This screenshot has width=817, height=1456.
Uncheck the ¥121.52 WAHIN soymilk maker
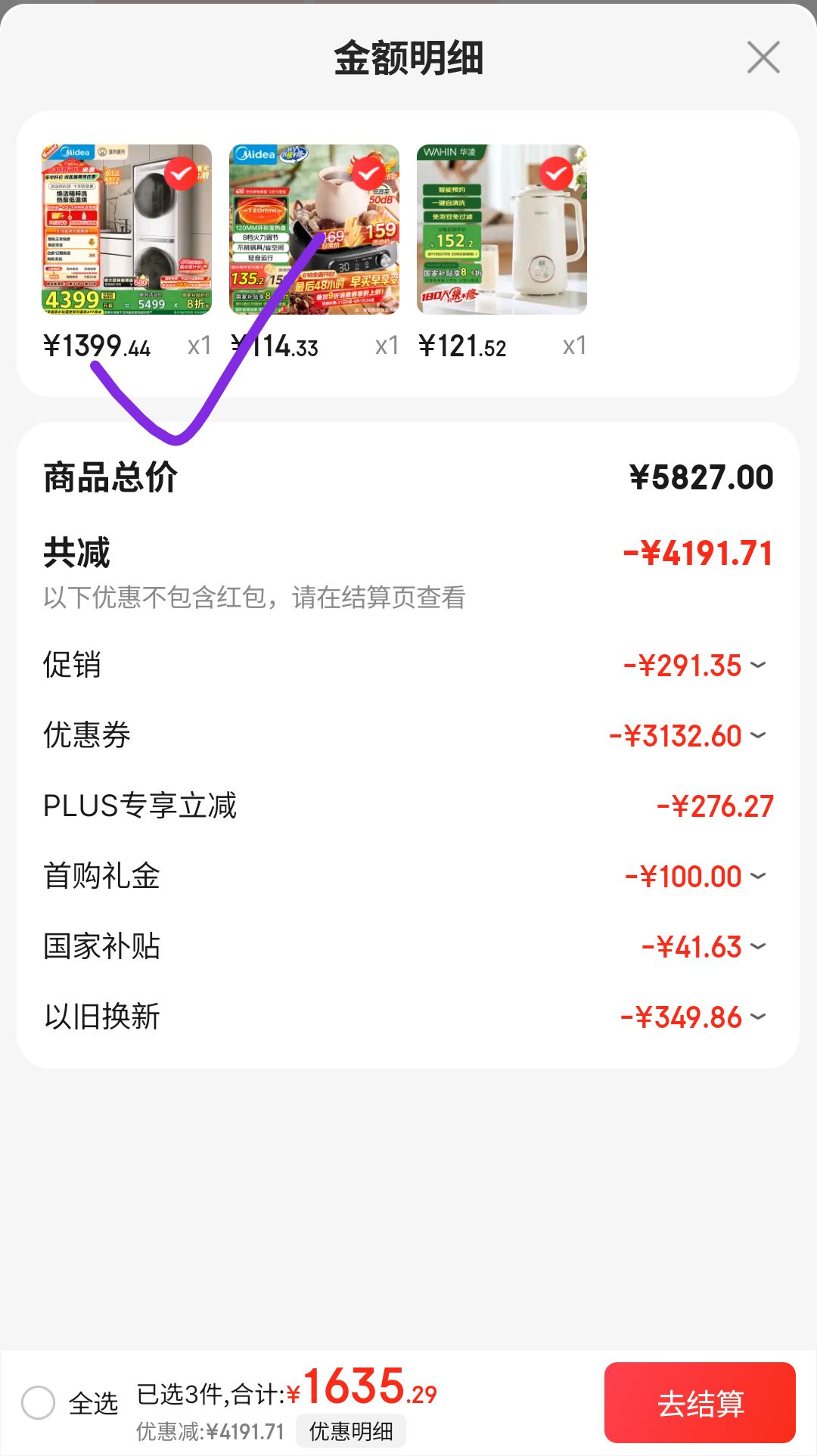coord(556,174)
